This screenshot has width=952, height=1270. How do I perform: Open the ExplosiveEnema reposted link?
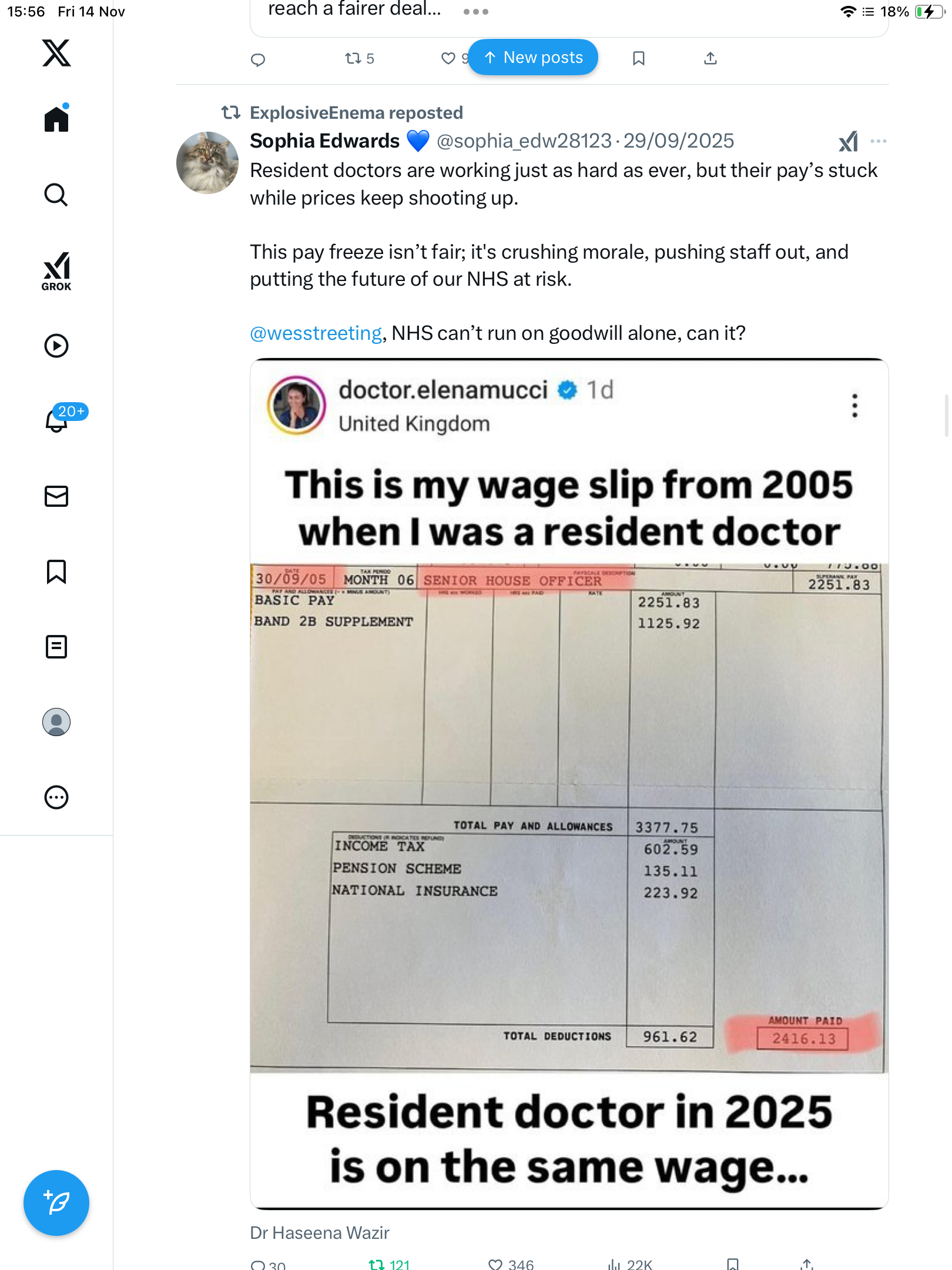coord(356,112)
